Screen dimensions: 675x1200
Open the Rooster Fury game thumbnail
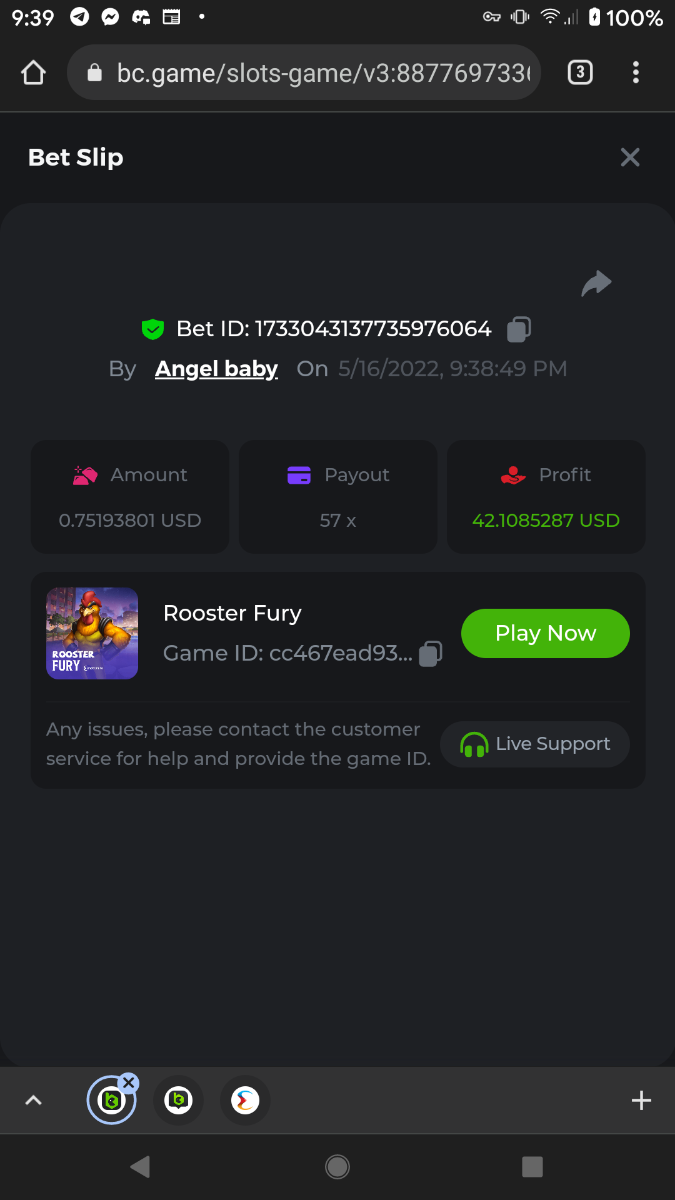point(92,633)
